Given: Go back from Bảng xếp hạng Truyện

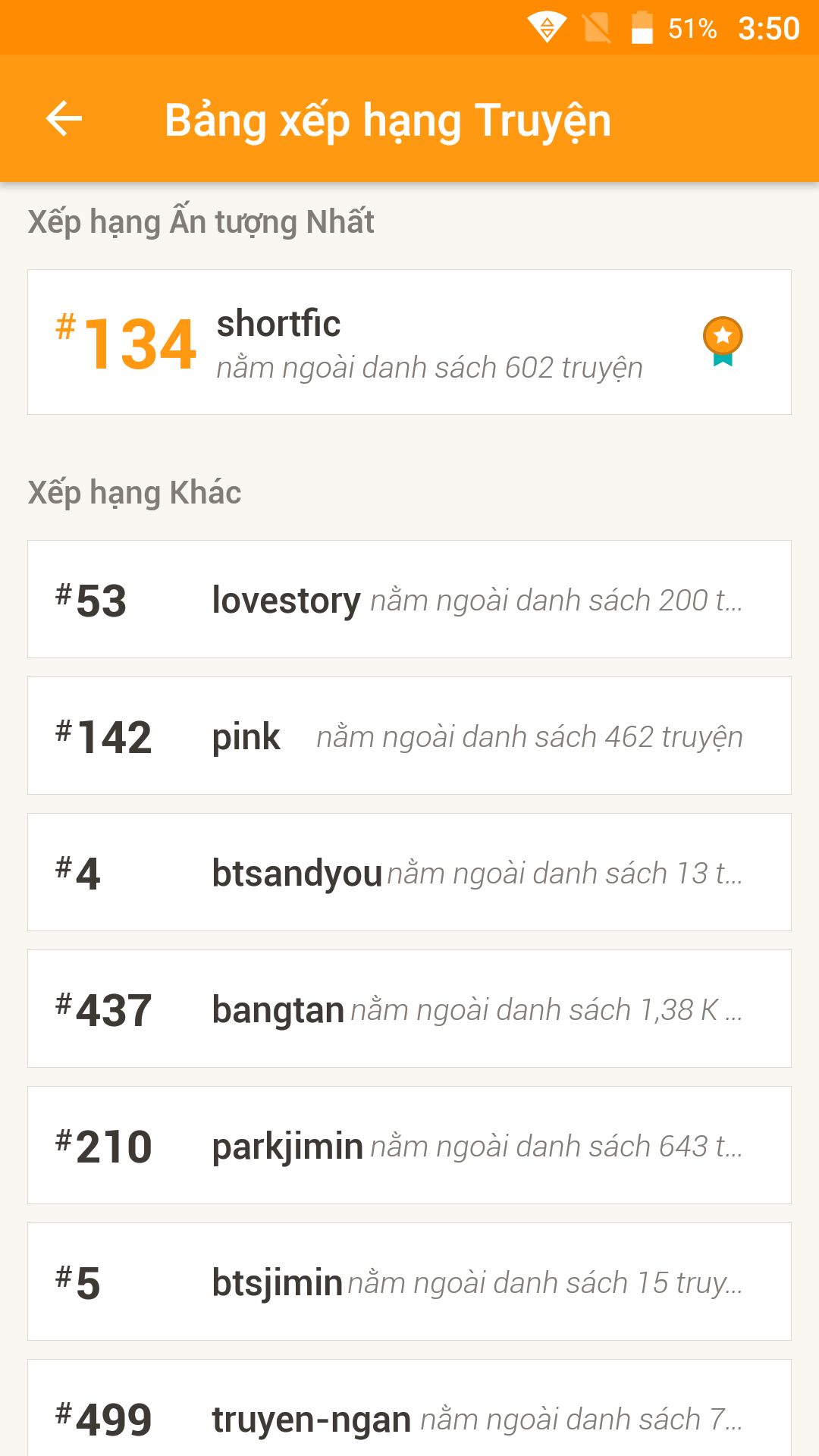Looking at the screenshot, I should click(64, 119).
